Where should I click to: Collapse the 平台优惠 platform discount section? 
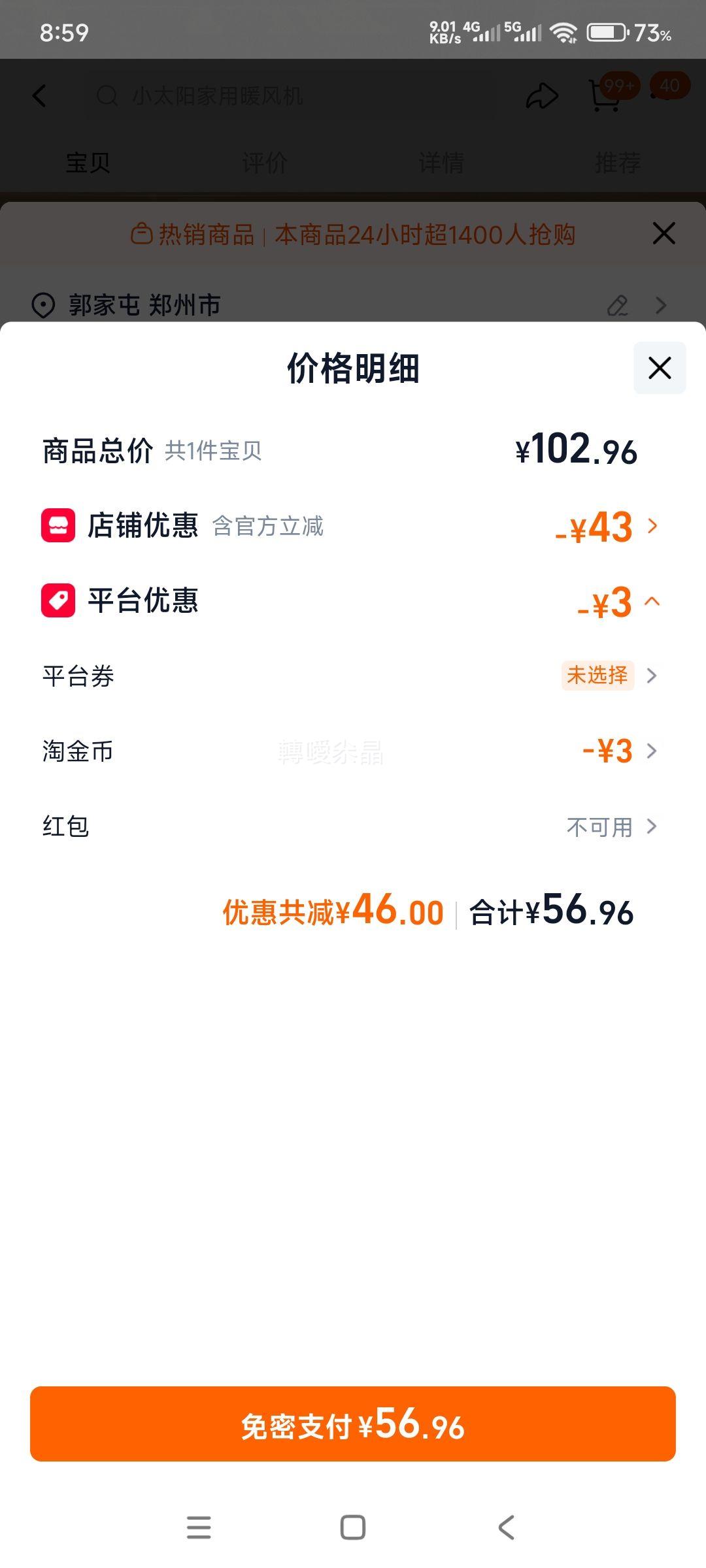(652, 602)
